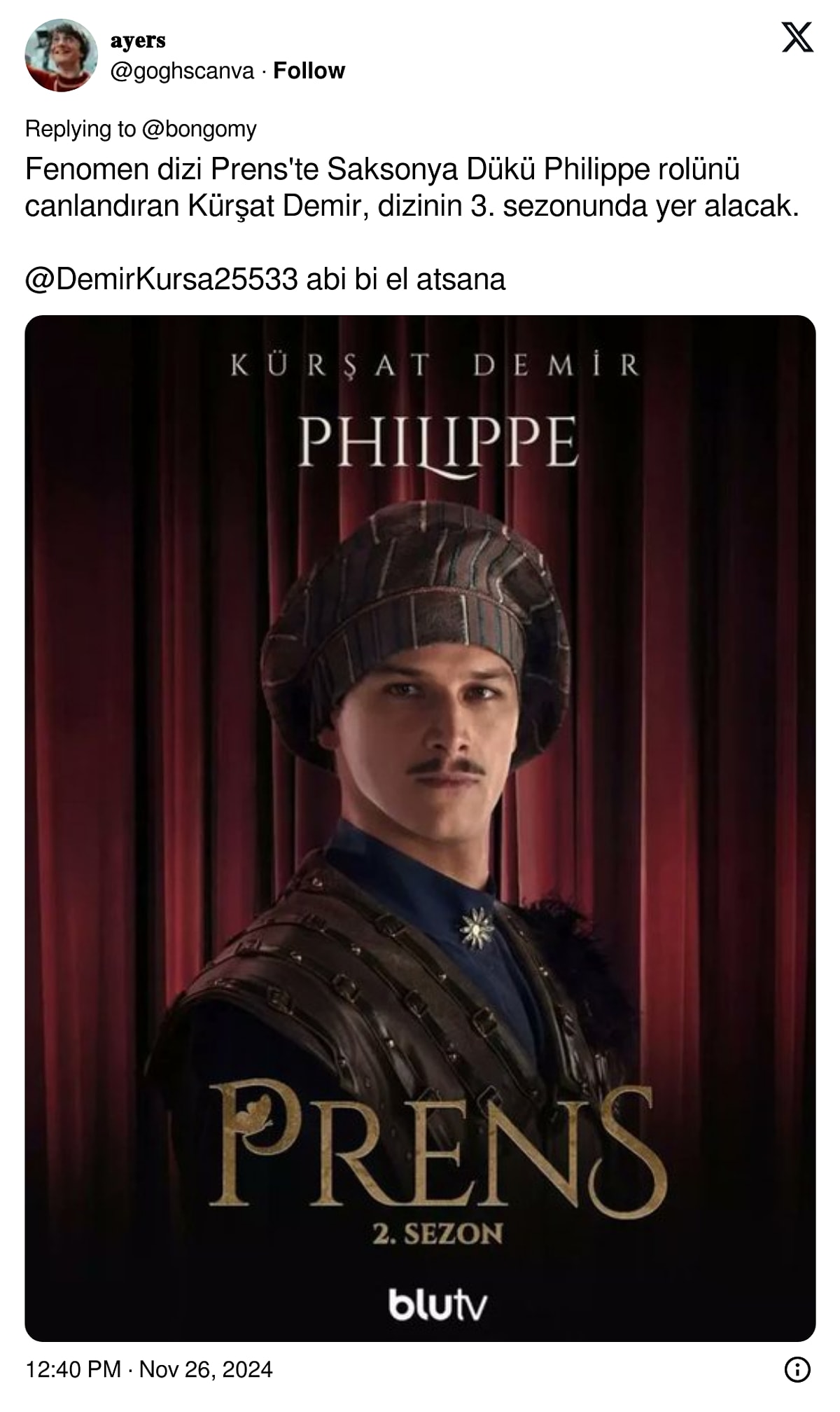The width and height of the screenshot is (840, 1412).
Task: Follow the @goghscanva account
Action: point(309,71)
